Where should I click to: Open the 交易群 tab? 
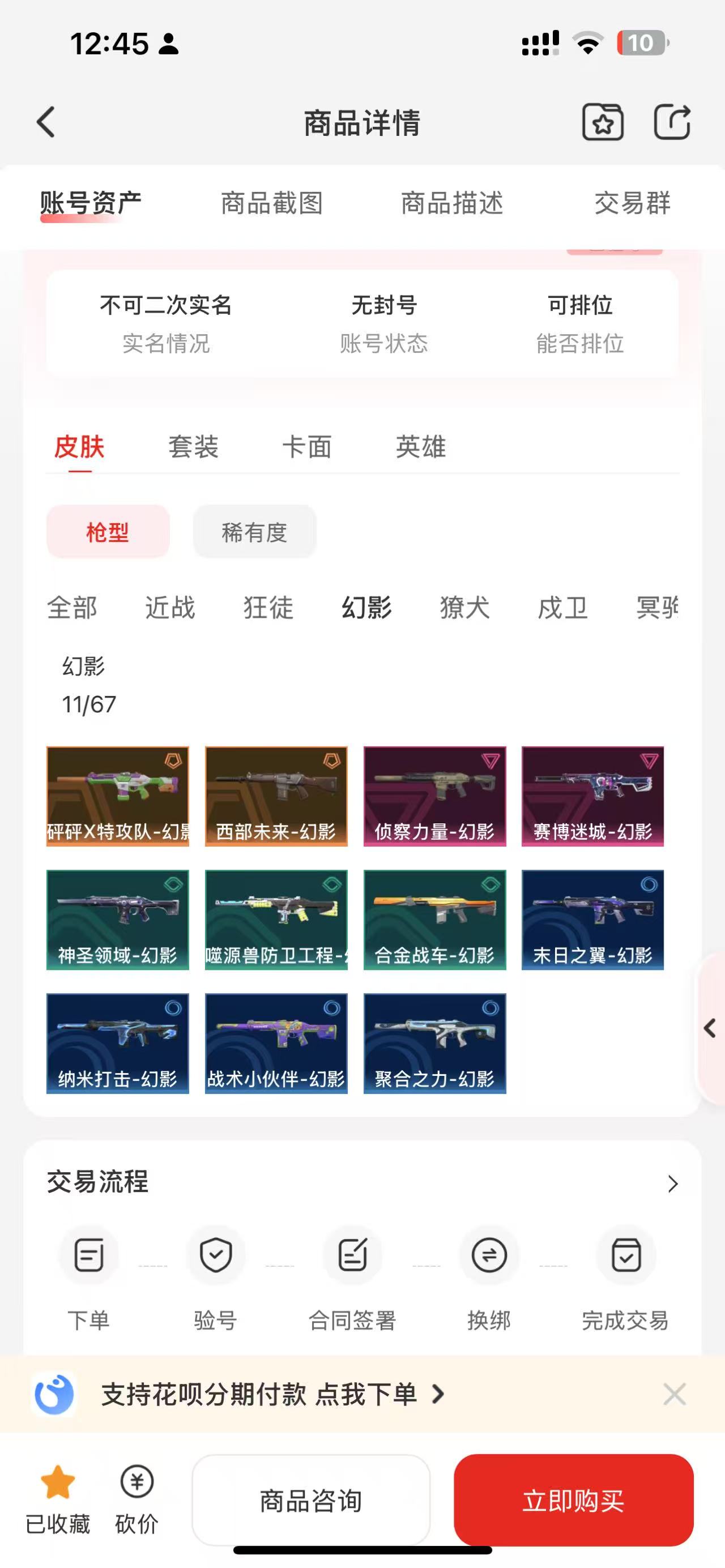click(x=632, y=203)
